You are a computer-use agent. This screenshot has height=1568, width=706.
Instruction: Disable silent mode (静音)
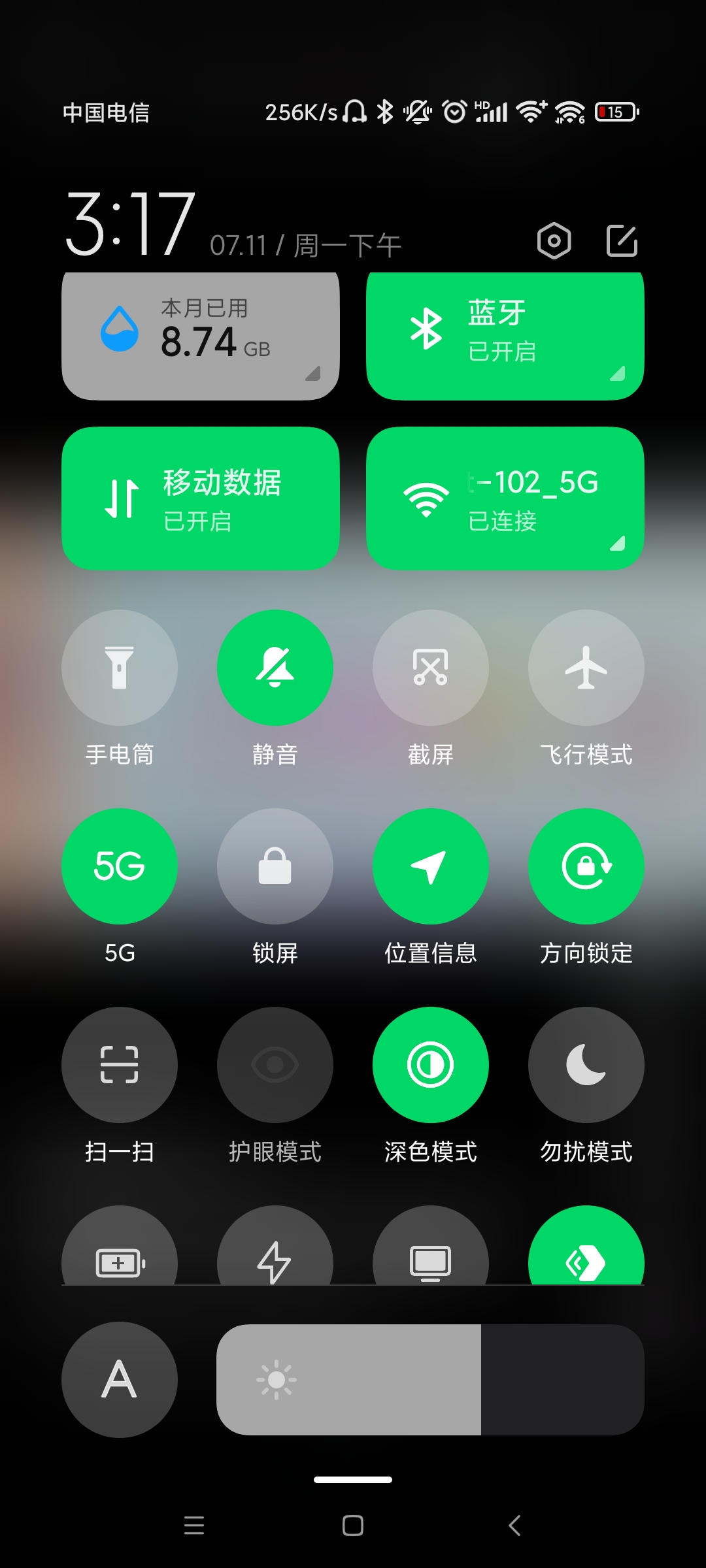[x=275, y=668]
